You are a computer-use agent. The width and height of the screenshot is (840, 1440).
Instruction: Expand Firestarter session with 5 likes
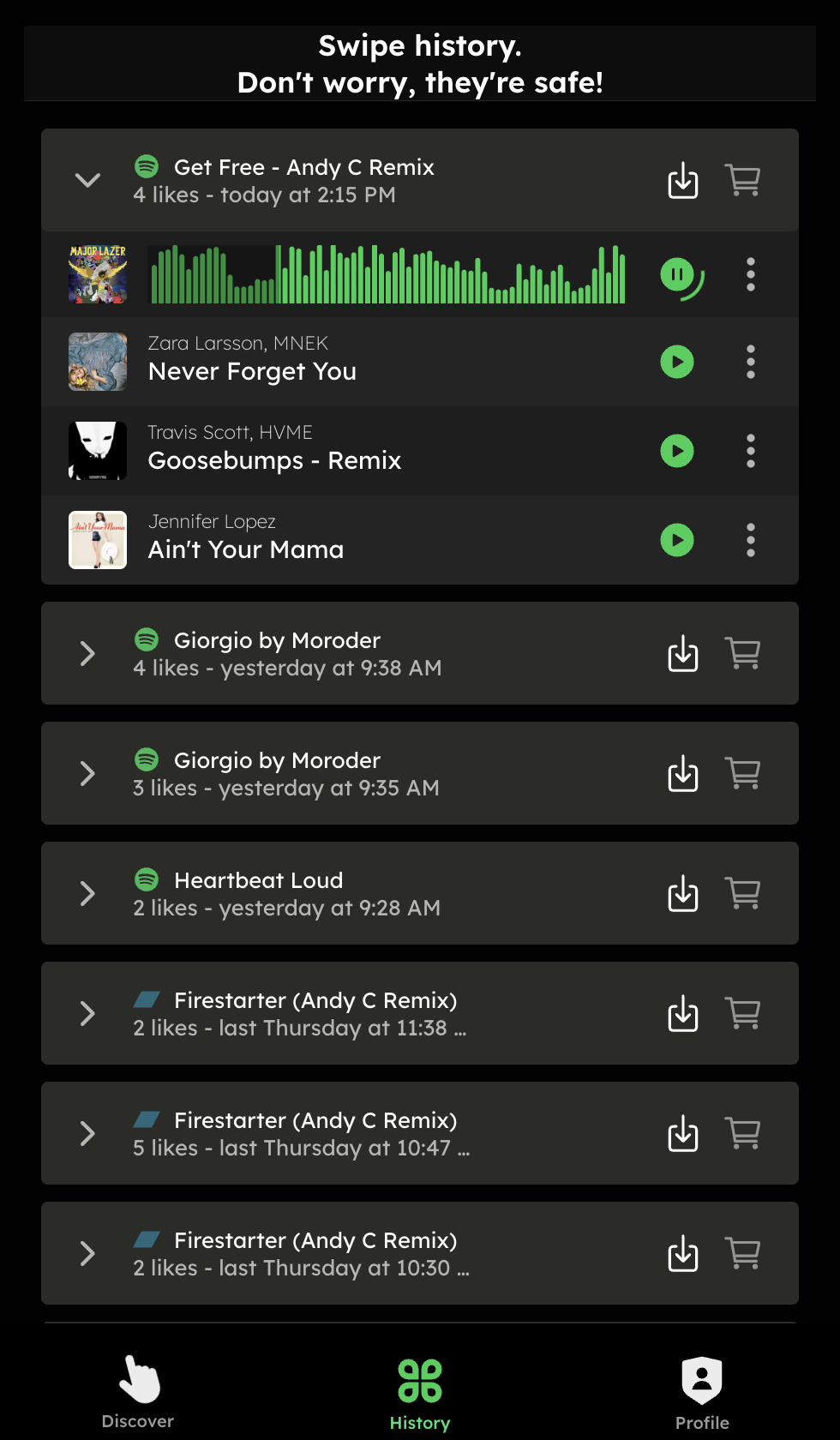click(x=87, y=1133)
